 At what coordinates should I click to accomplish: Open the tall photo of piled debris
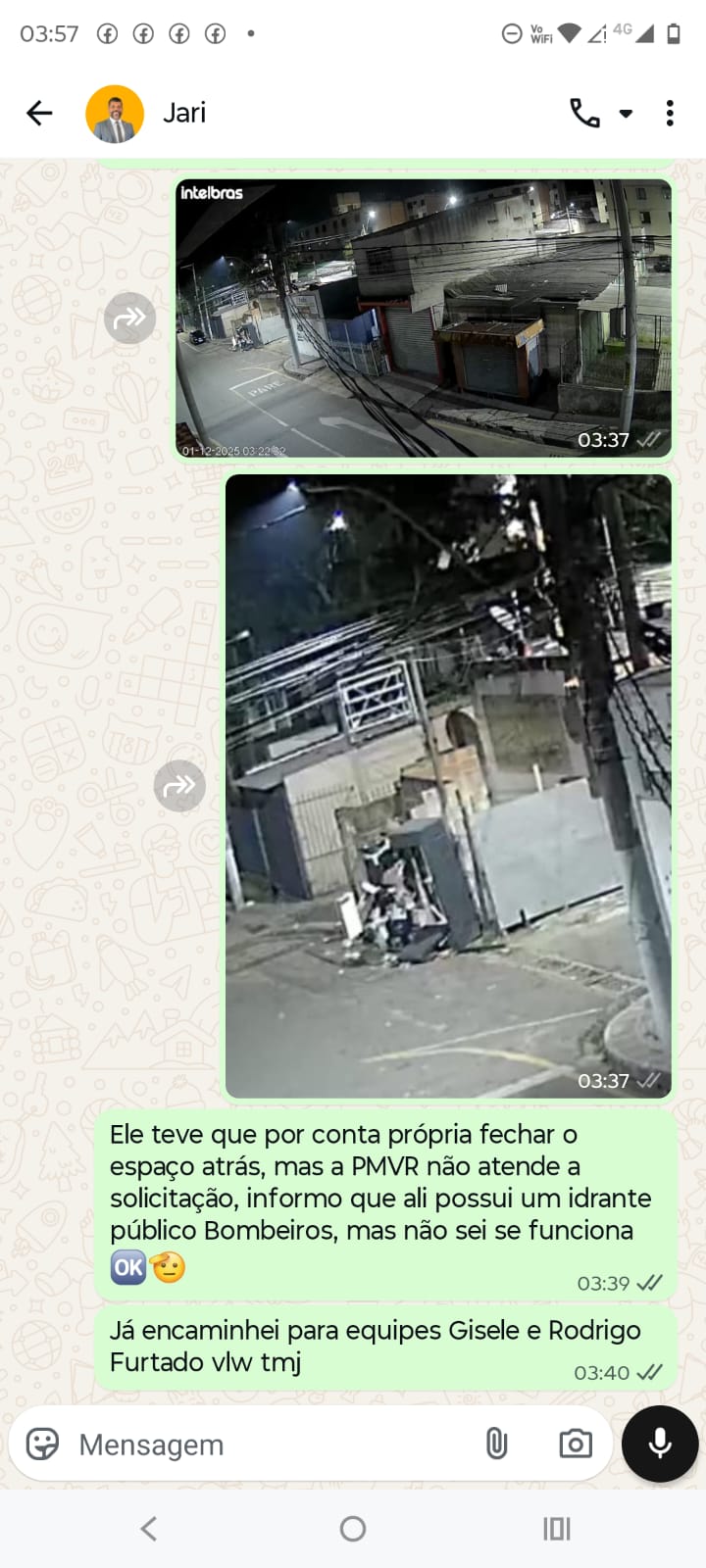click(448, 786)
